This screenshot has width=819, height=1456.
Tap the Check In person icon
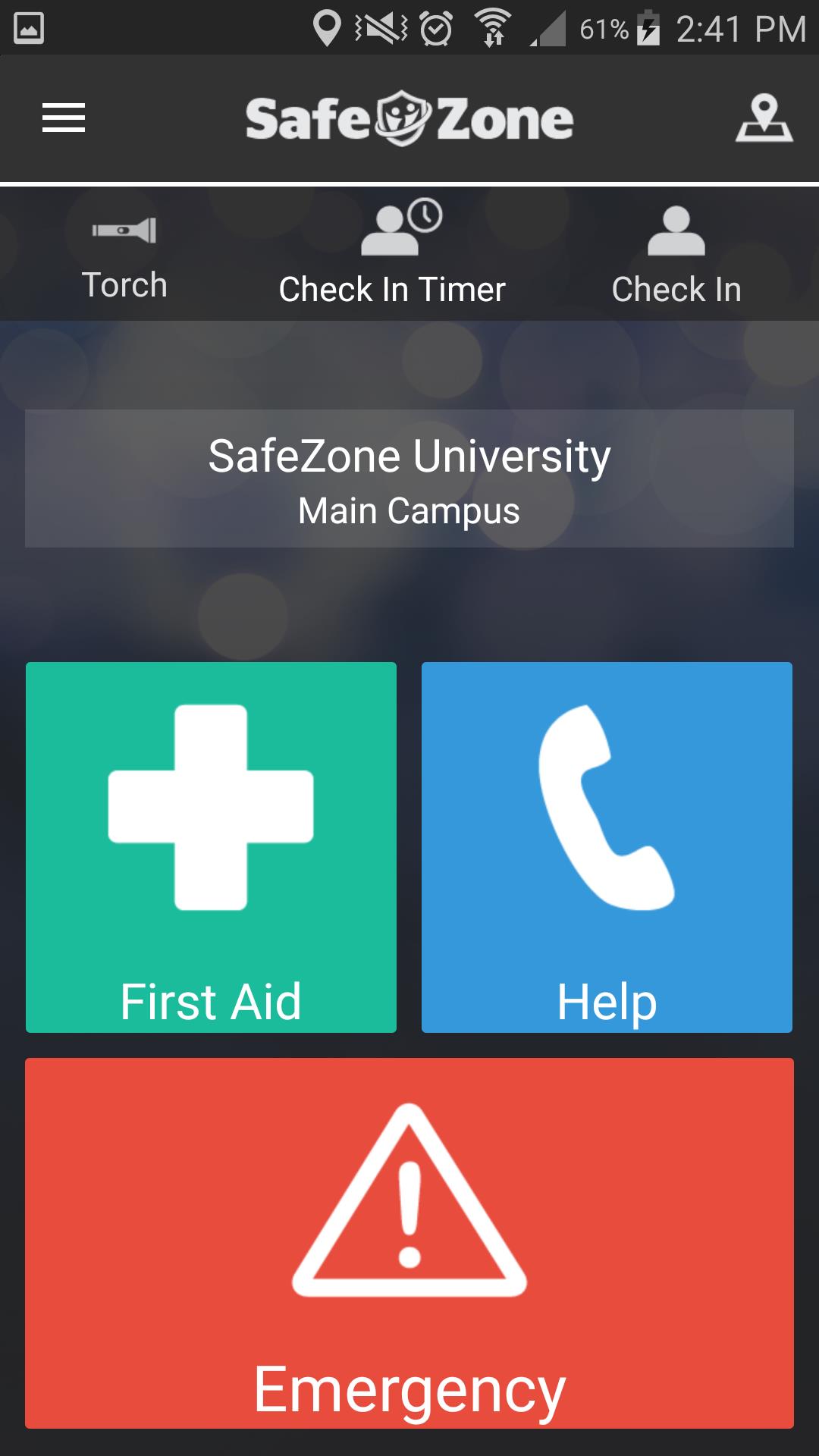[677, 231]
